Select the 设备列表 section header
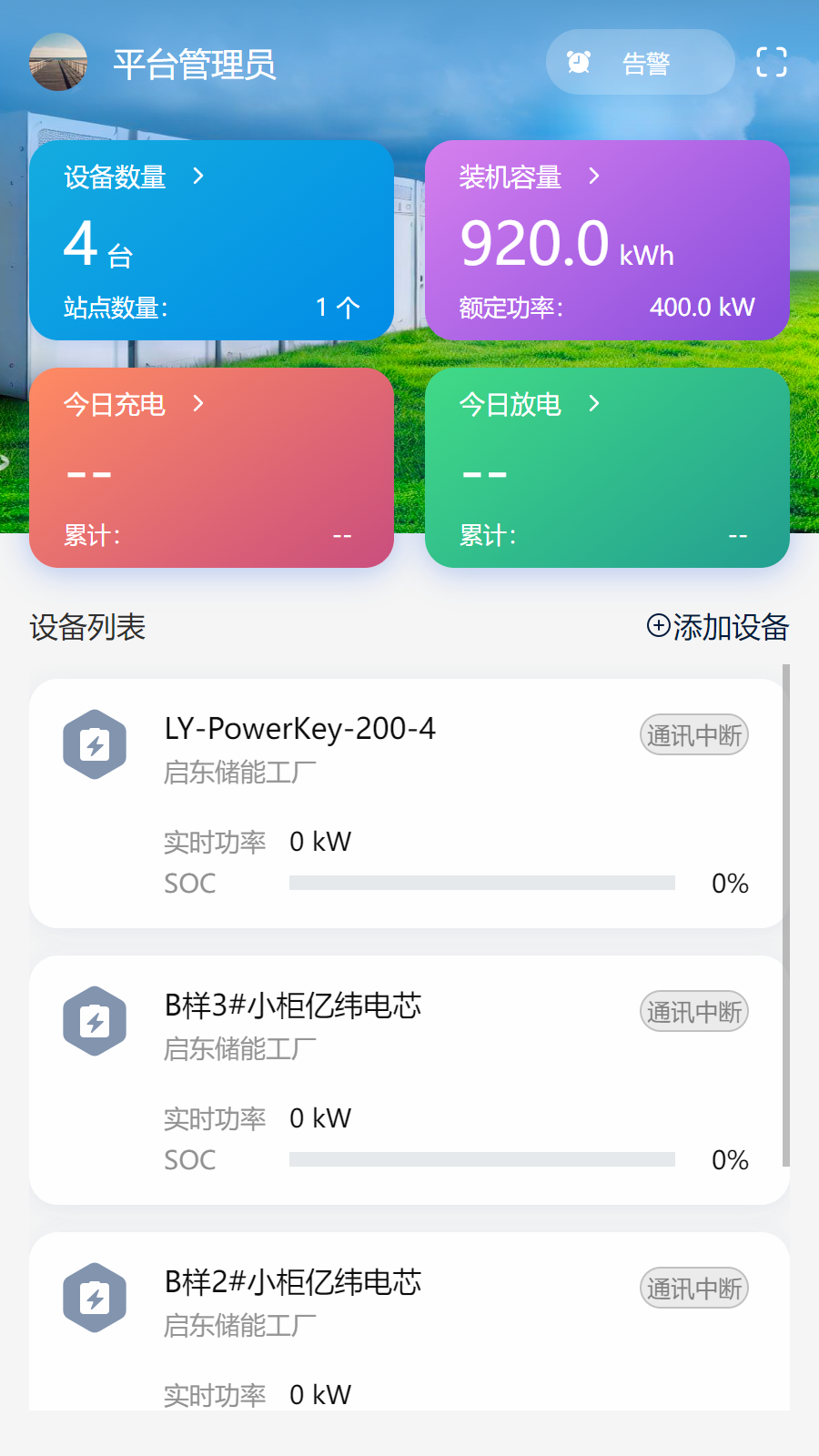The image size is (819, 1456). click(87, 628)
